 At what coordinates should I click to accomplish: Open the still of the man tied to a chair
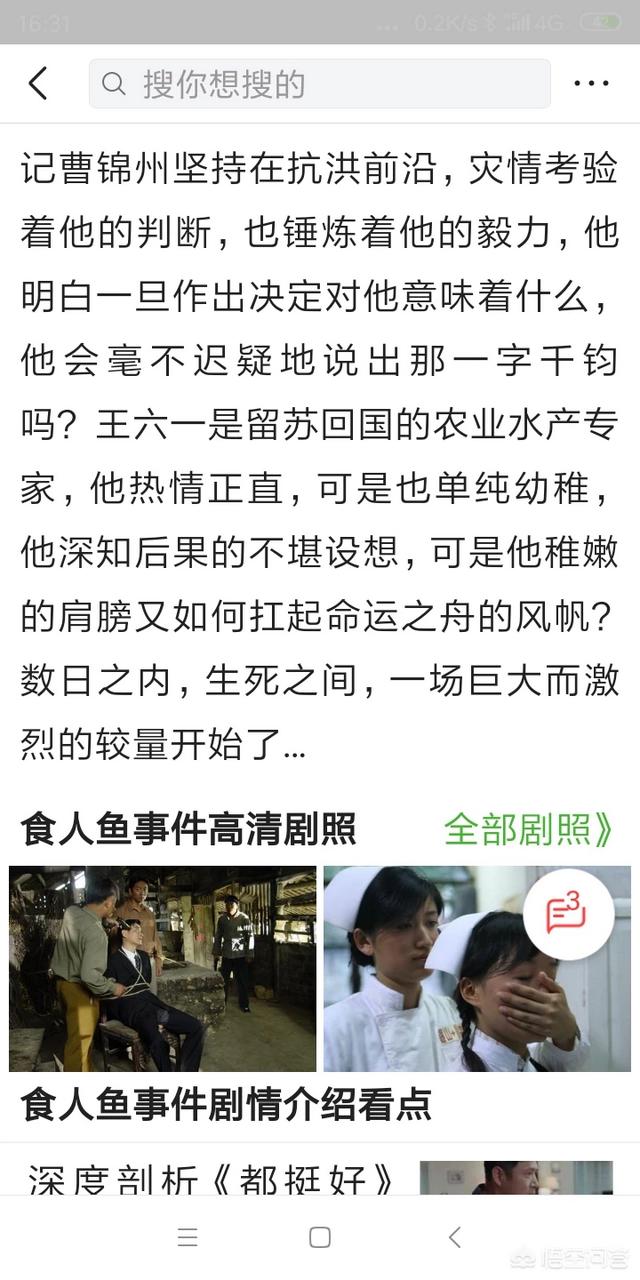[x=163, y=968]
